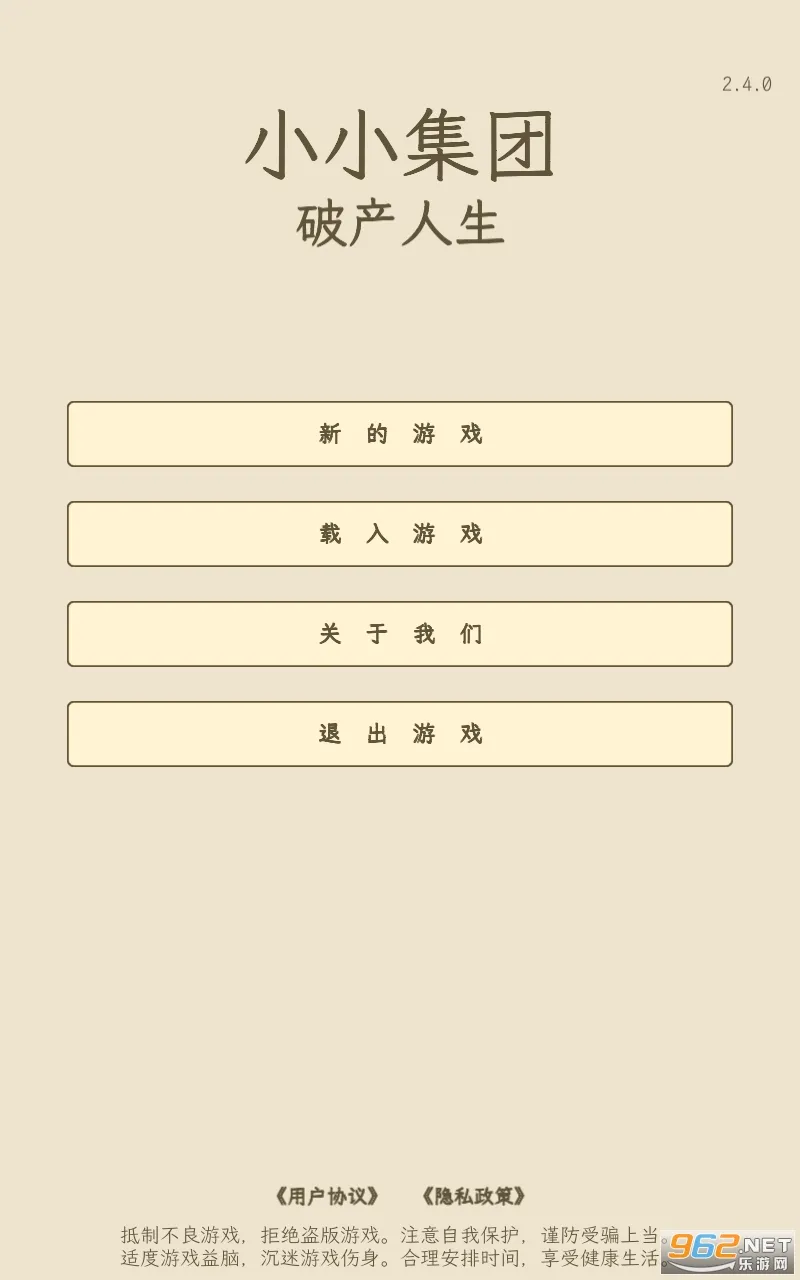Click the subtitle 破产人生
800x1280 pixels.
400,222
